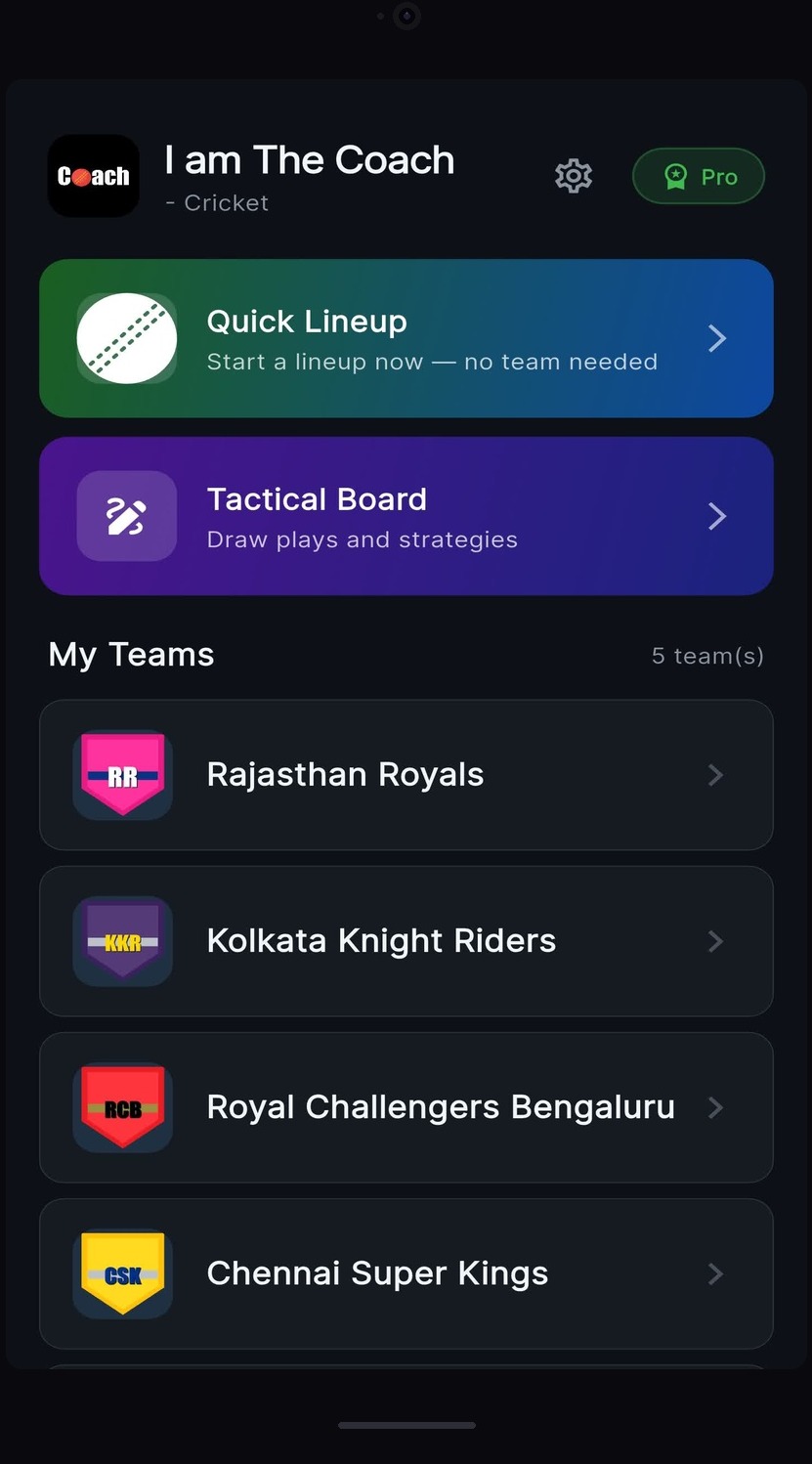
Task: Open the settings gear icon
Action: click(574, 176)
